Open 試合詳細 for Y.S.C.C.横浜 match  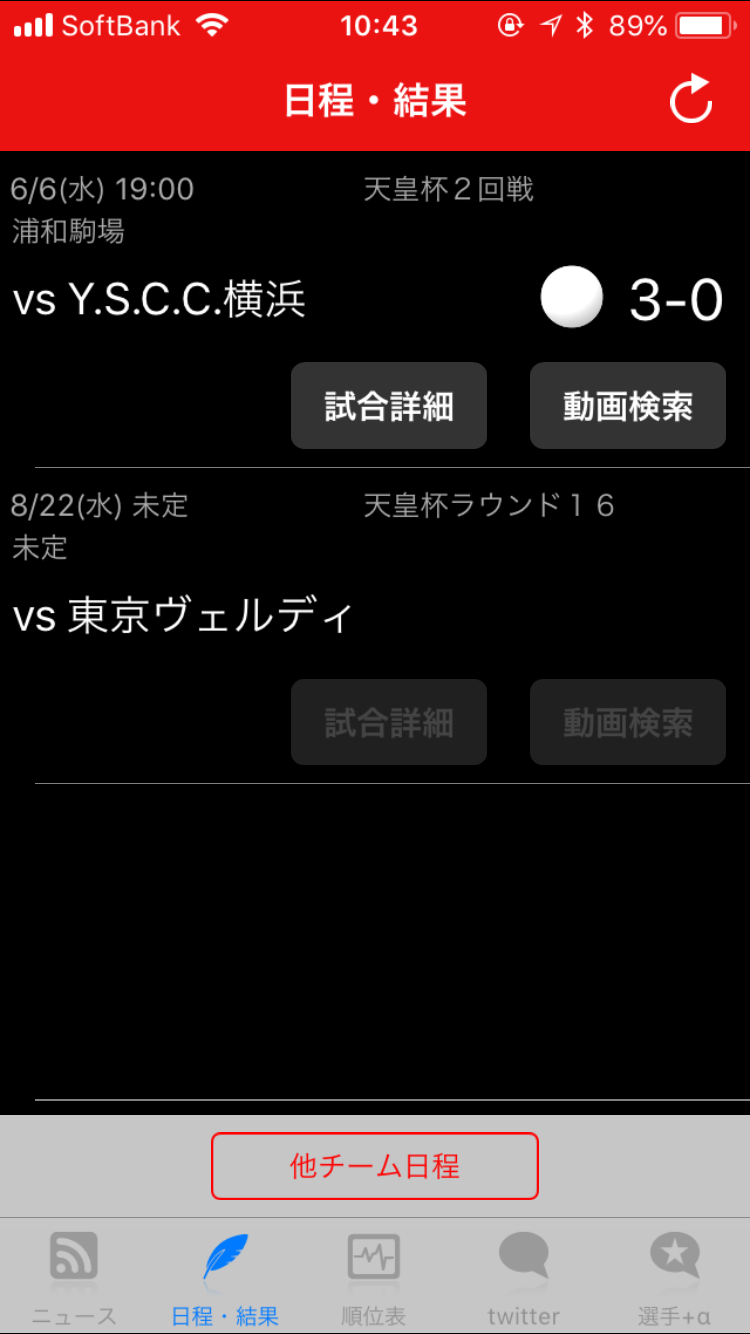(389, 406)
